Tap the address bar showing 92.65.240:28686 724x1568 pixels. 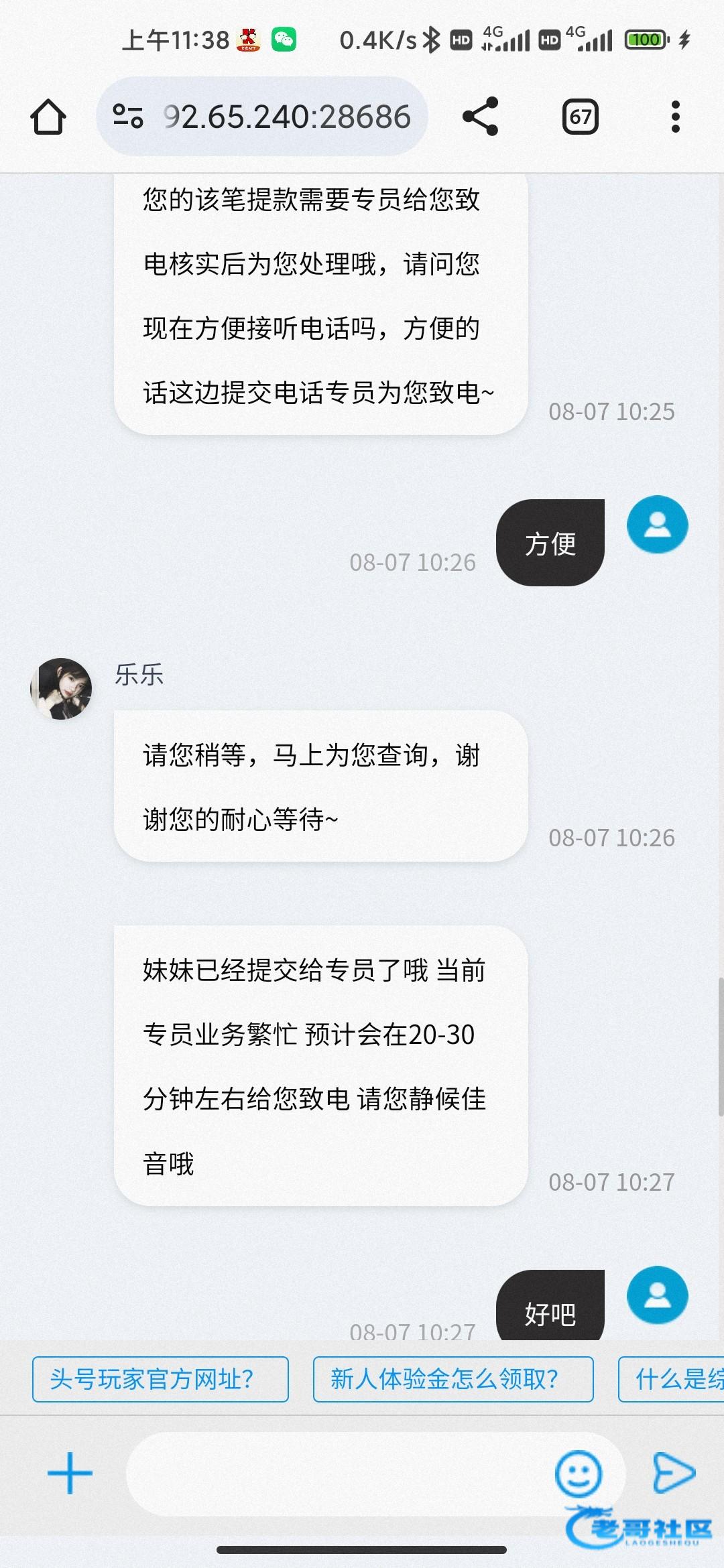287,117
